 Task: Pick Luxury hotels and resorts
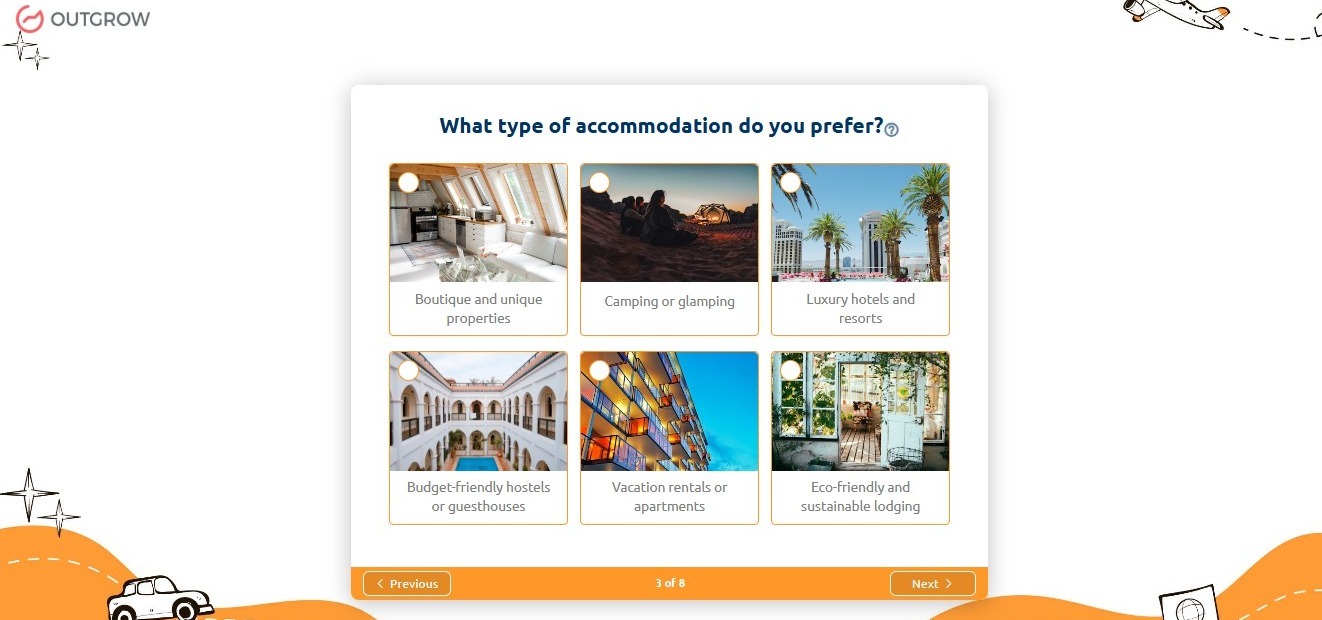pos(860,249)
